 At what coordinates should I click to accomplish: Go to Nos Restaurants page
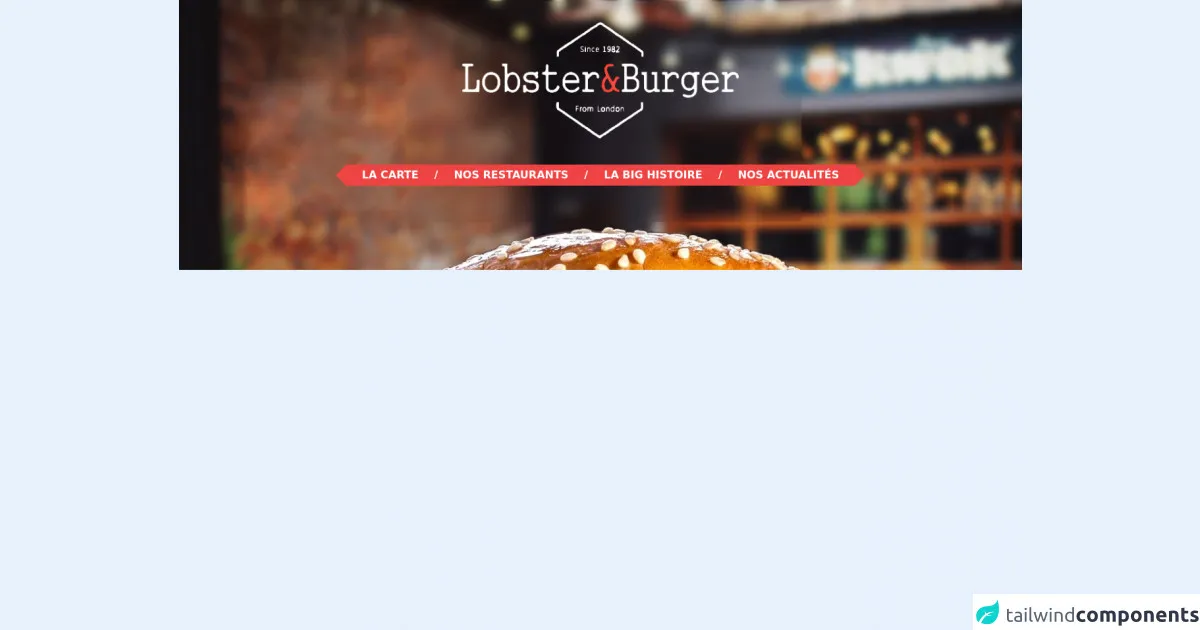click(511, 175)
